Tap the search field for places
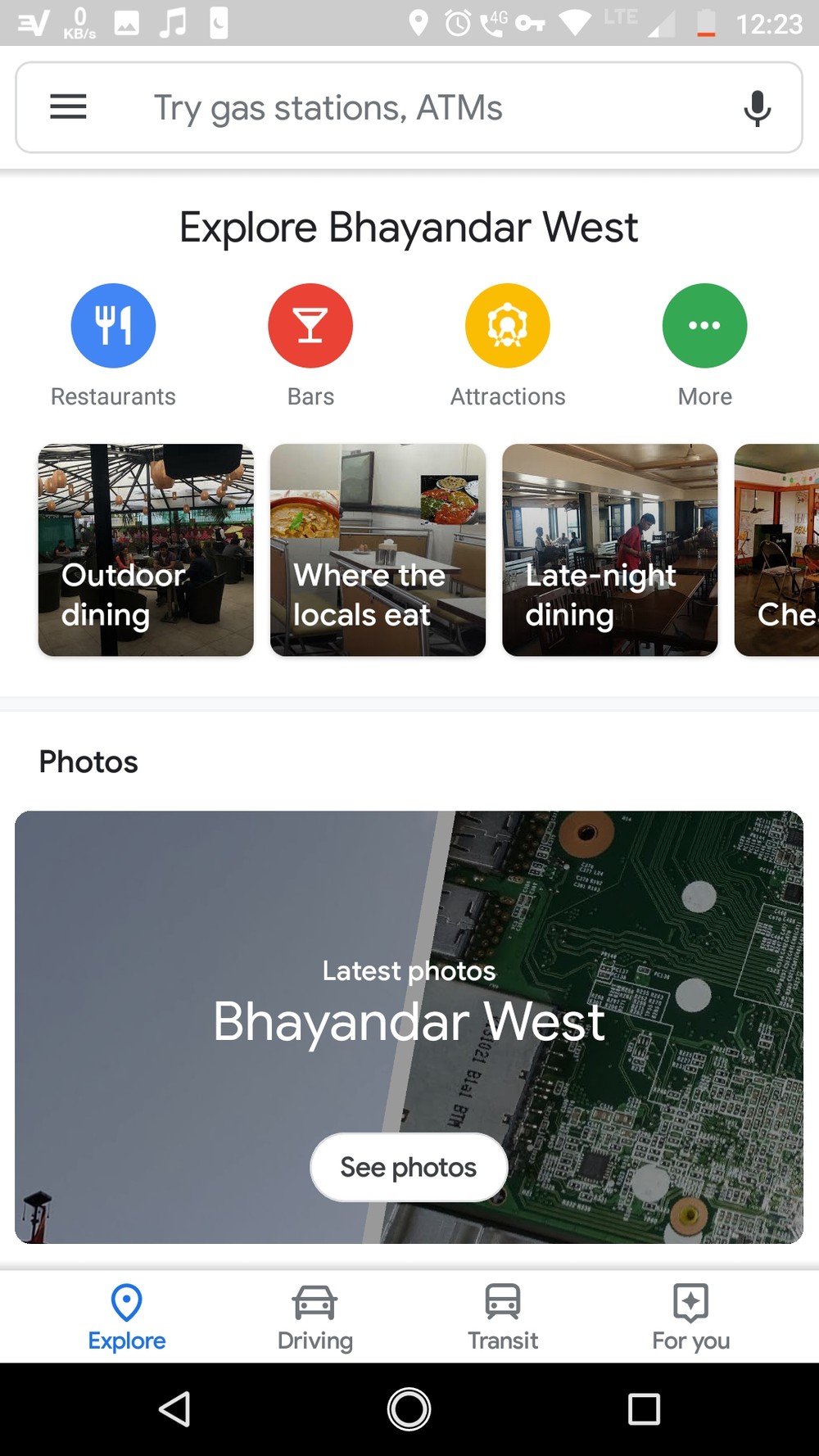Image resolution: width=819 pixels, height=1456 pixels. click(x=409, y=107)
